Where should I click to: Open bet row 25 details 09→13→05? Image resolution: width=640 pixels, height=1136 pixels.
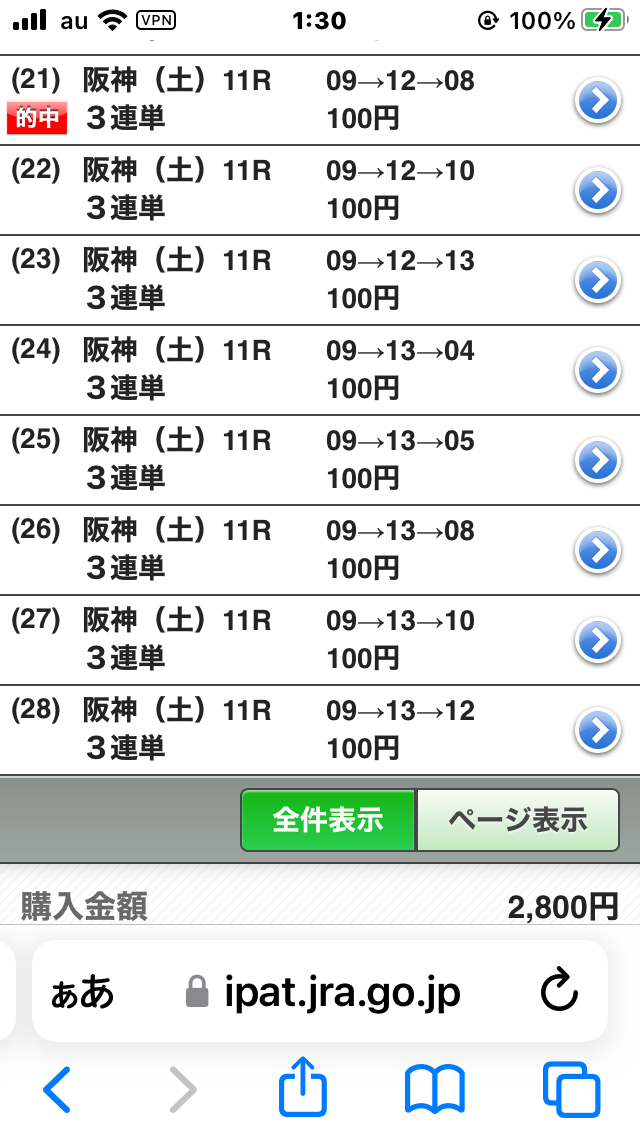pos(598,461)
